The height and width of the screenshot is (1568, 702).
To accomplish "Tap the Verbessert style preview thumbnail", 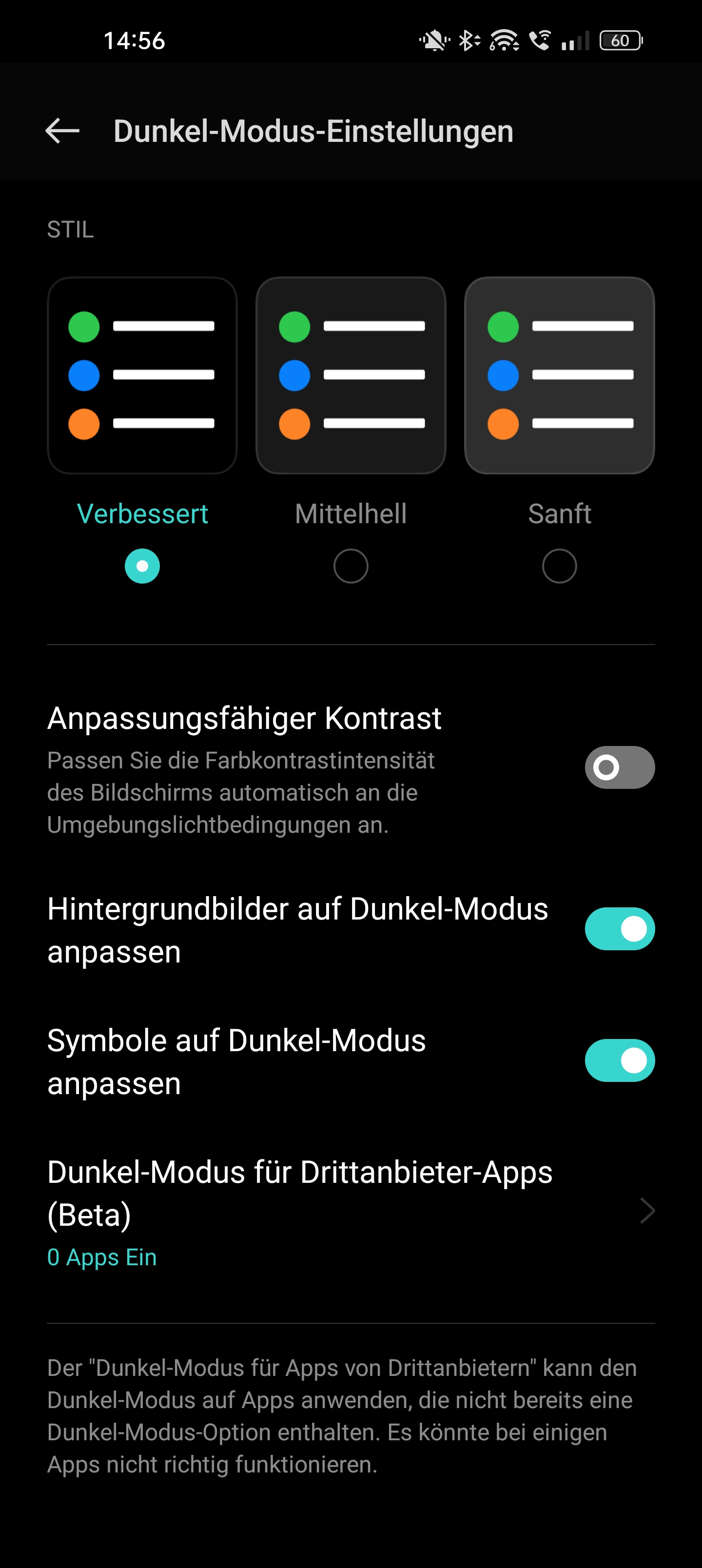I will 142,374.
